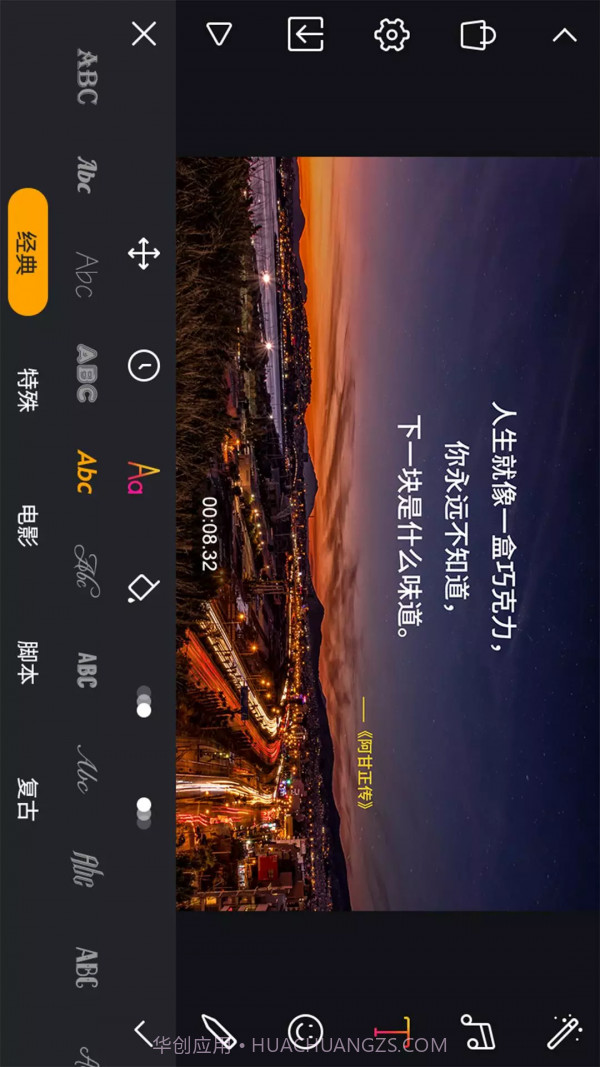Collapse the top toolbar with the up chevron
The width and height of the screenshot is (600, 1067).
pos(565,35)
